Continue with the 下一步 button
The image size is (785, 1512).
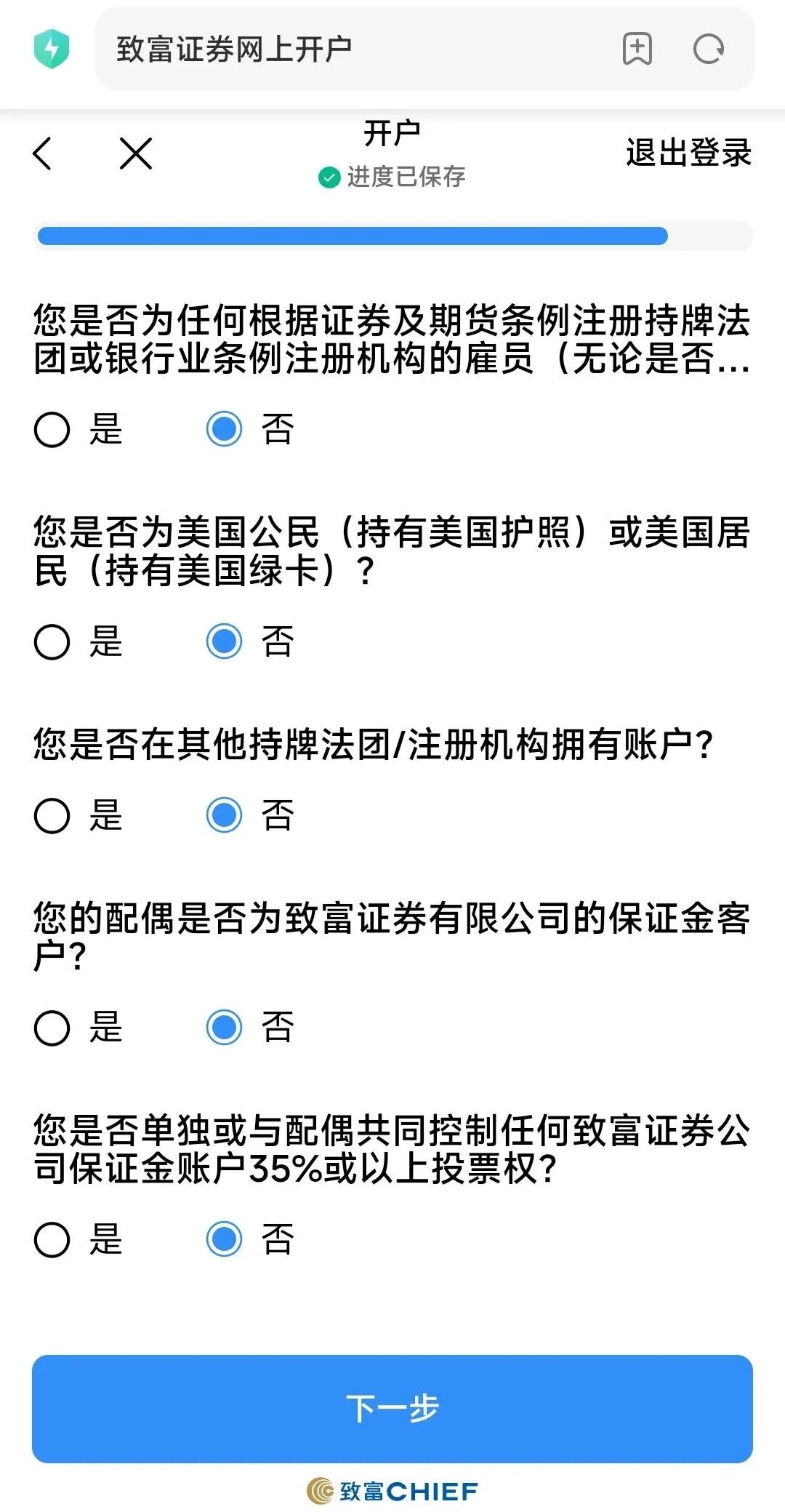392,1409
